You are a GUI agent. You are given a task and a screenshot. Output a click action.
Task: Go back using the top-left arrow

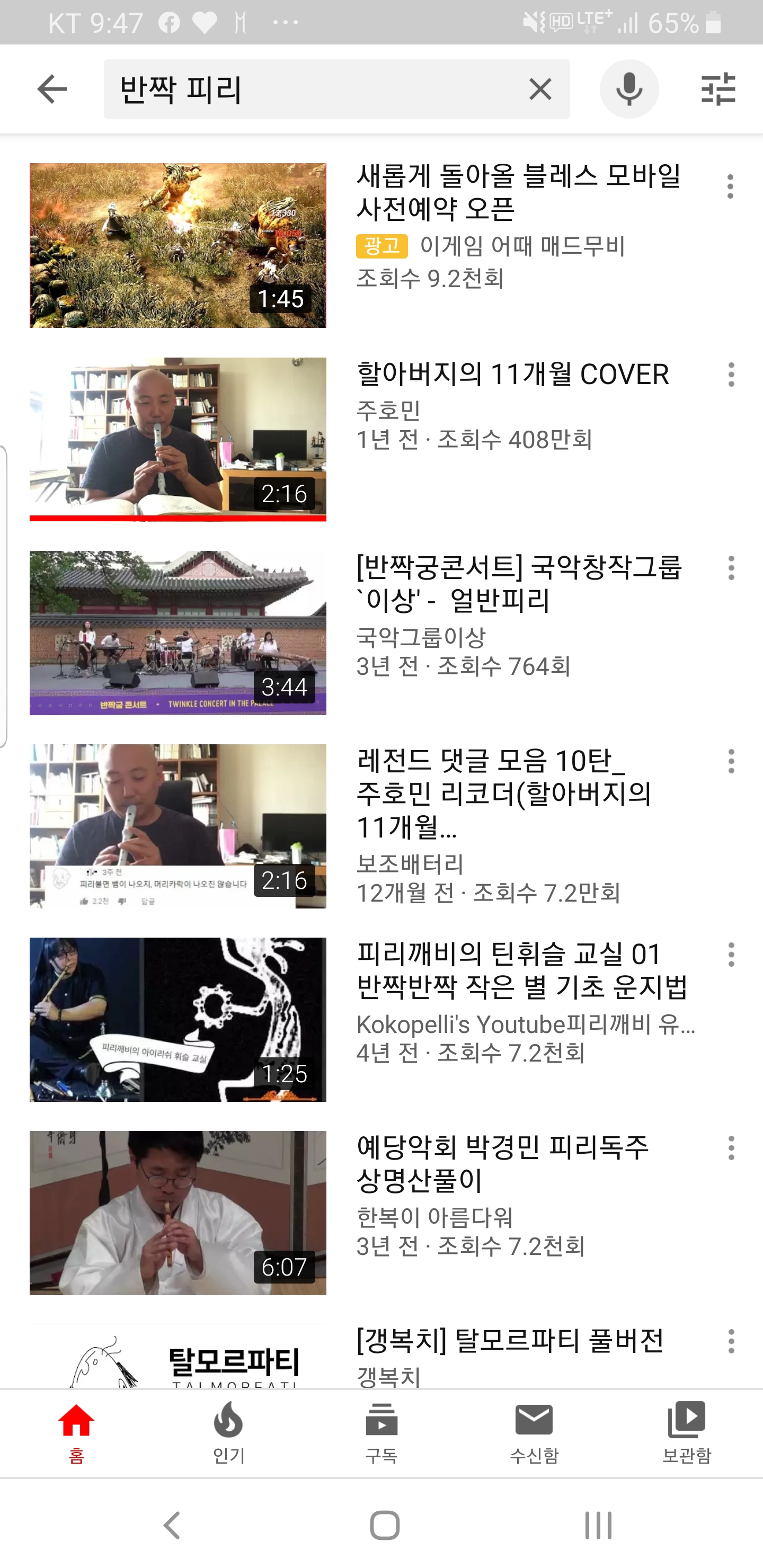click(52, 90)
